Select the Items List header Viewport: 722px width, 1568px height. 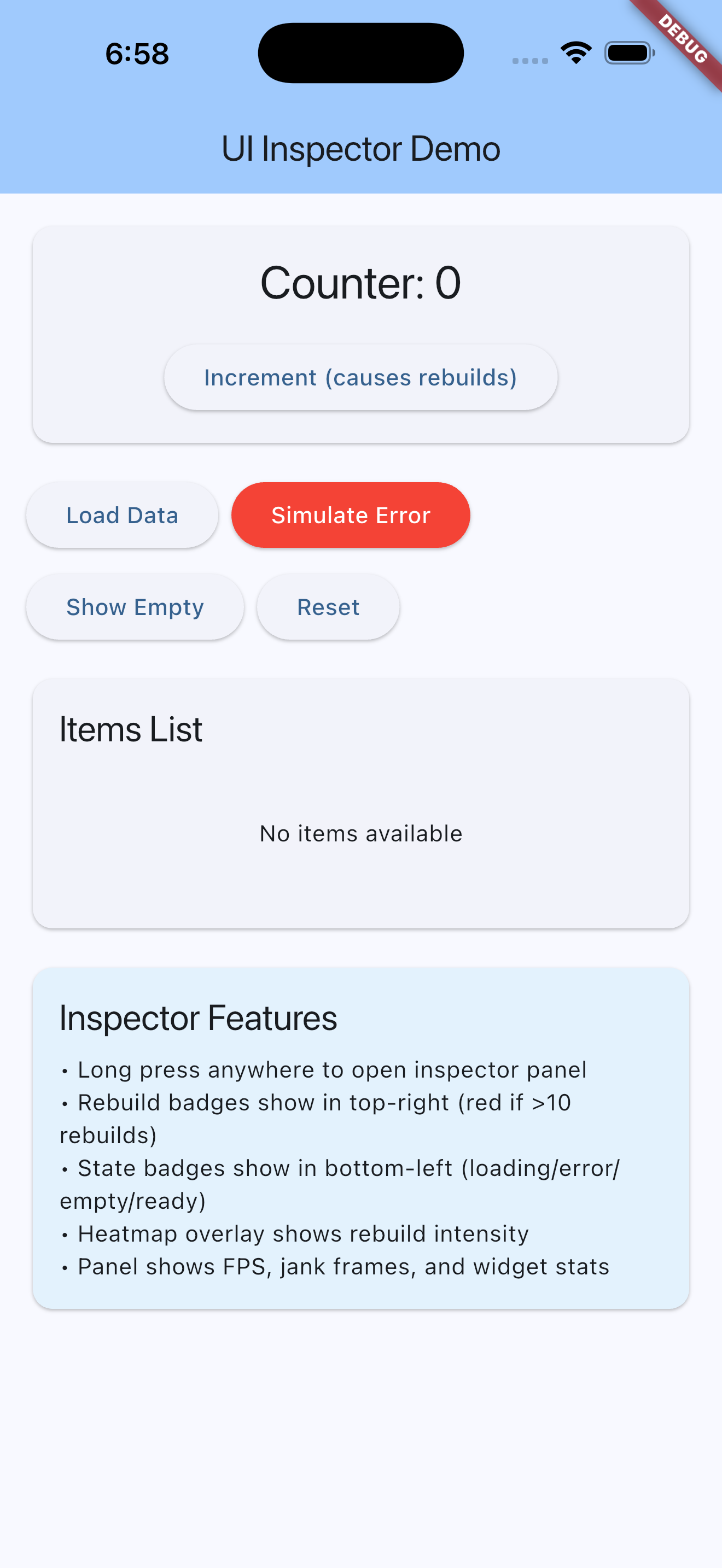[x=131, y=729]
